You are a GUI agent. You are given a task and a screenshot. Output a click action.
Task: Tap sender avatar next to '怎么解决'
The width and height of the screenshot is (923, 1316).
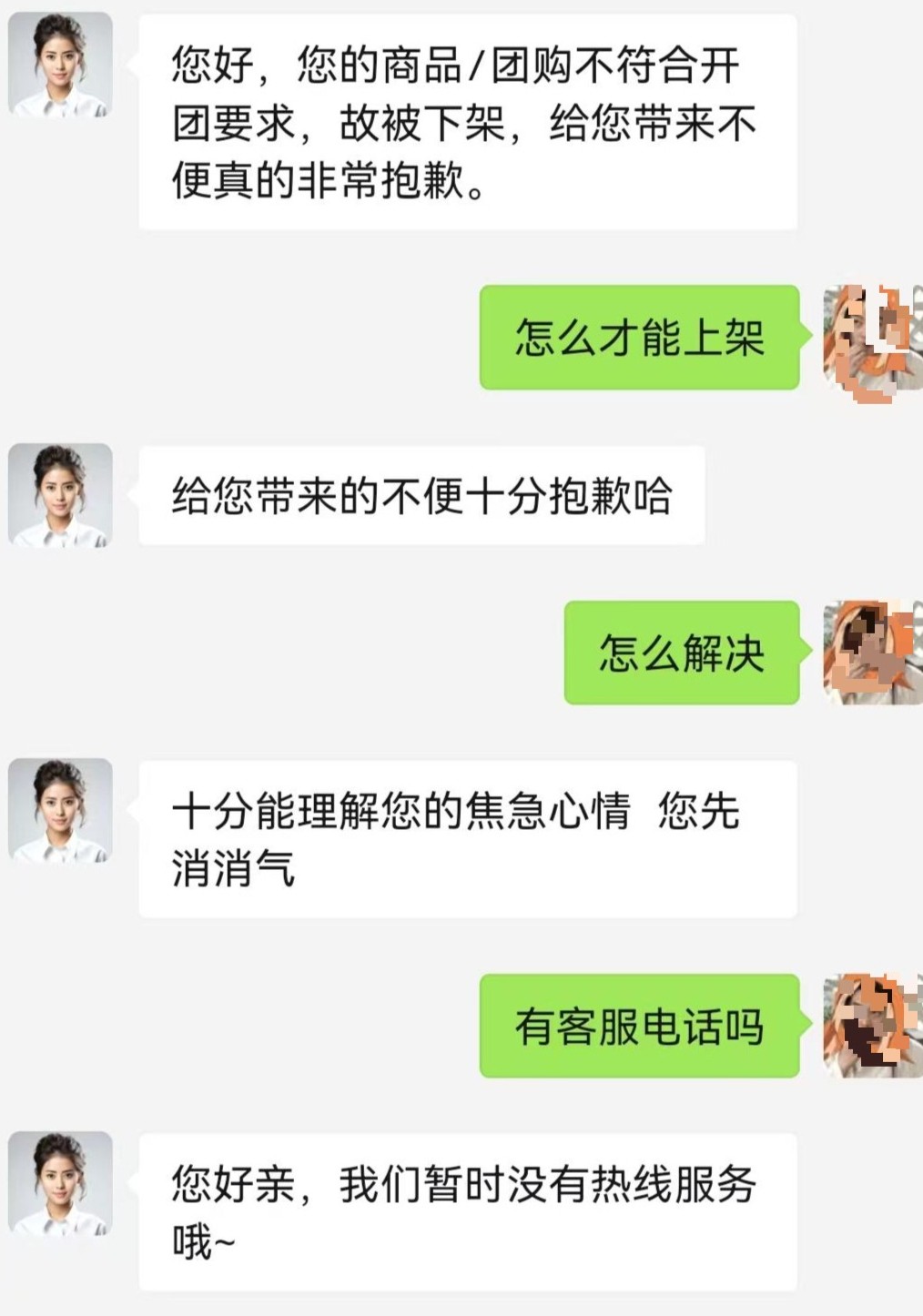pyautogui.click(x=872, y=653)
